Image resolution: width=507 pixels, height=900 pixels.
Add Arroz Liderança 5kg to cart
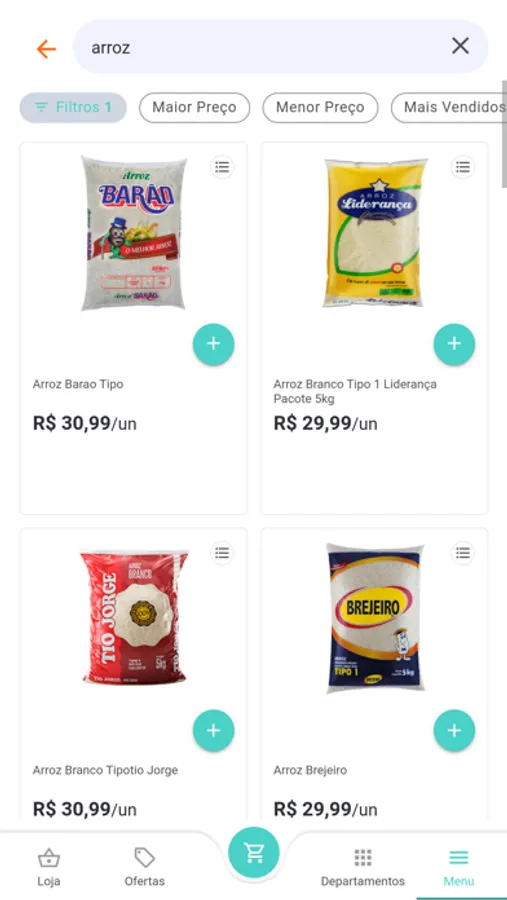tap(454, 344)
